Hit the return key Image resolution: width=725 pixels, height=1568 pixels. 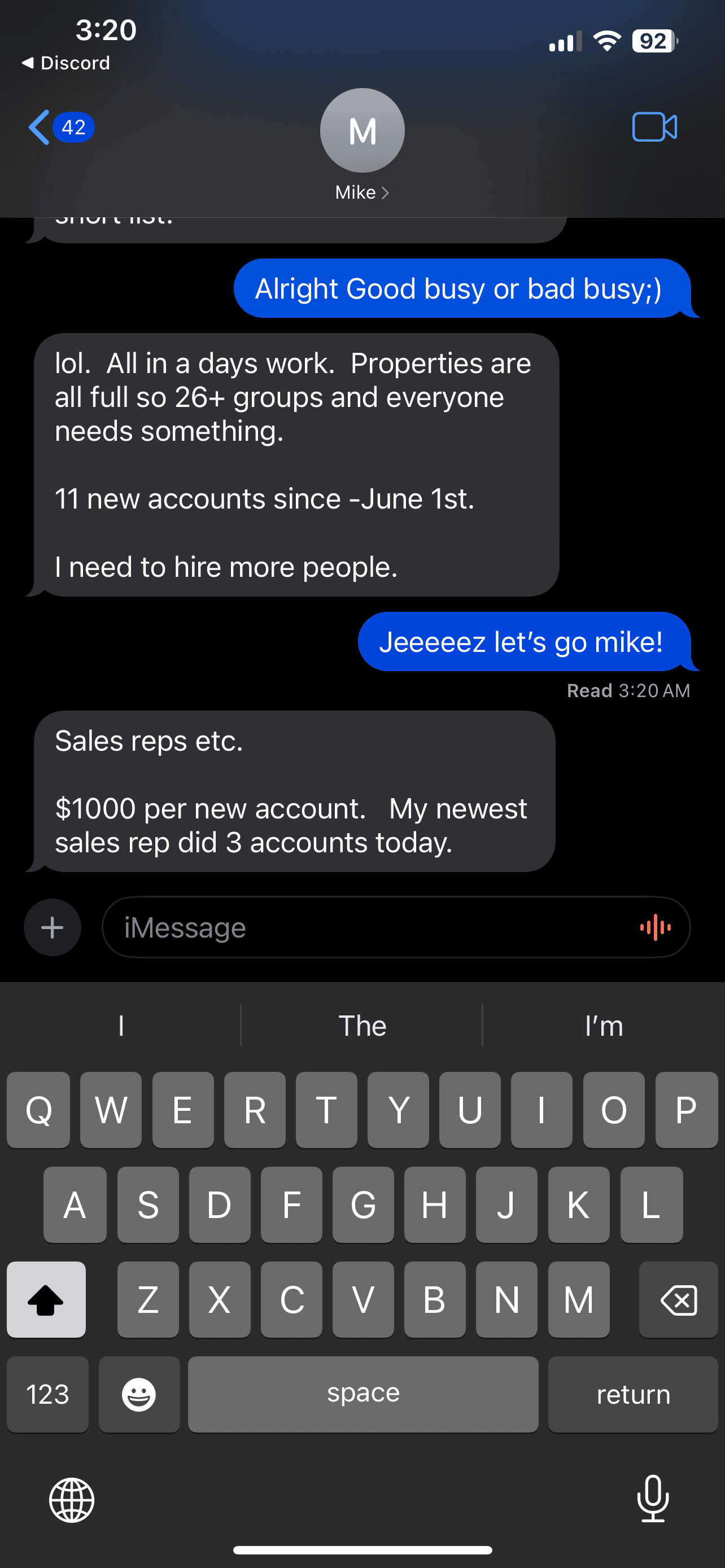(x=633, y=1394)
